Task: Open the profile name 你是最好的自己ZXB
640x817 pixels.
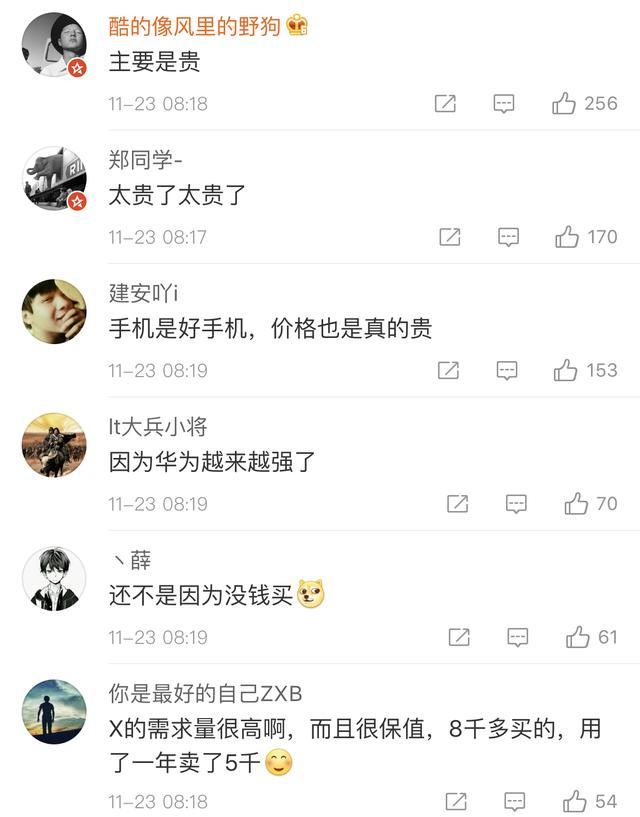Action: pyautogui.click(x=205, y=694)
